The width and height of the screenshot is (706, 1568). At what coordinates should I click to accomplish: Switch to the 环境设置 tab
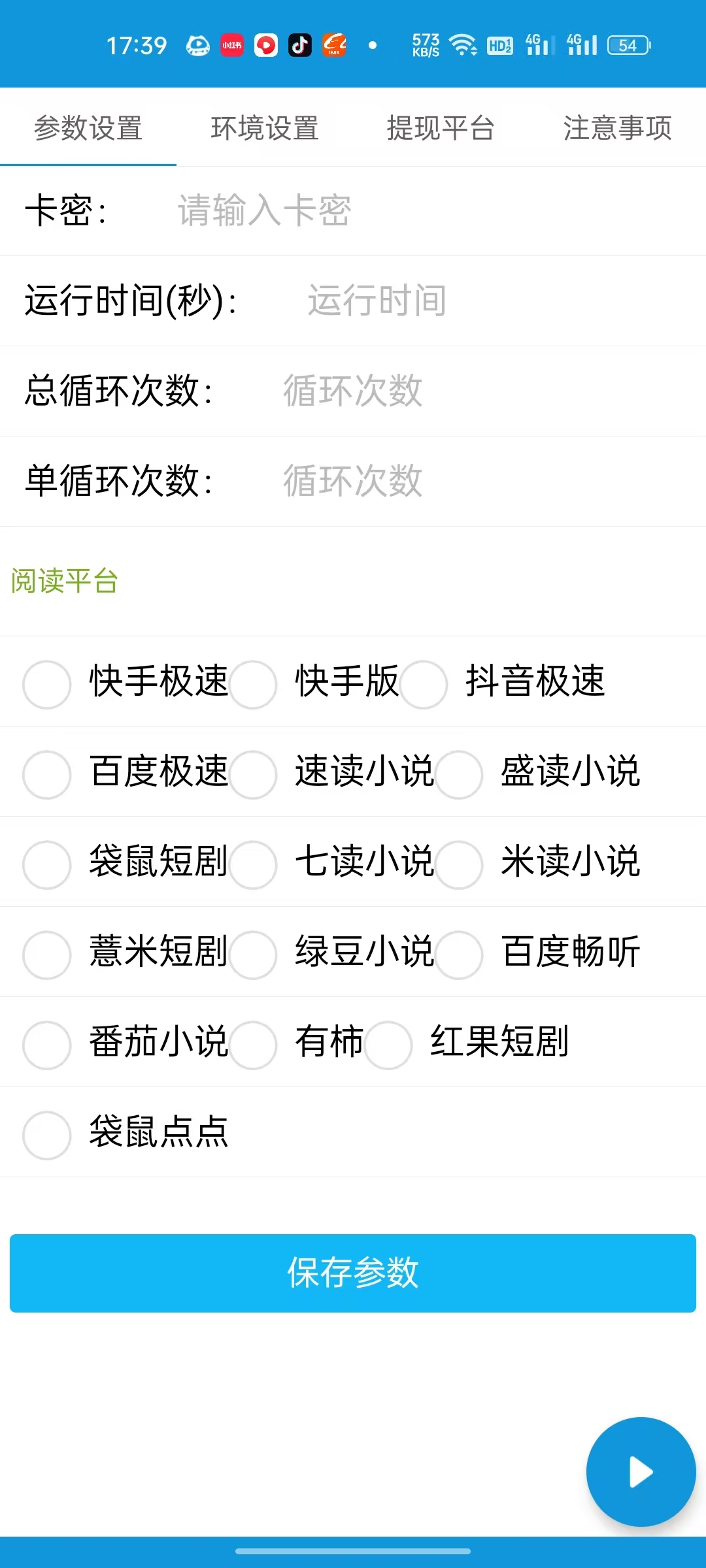tap(264, 128)
